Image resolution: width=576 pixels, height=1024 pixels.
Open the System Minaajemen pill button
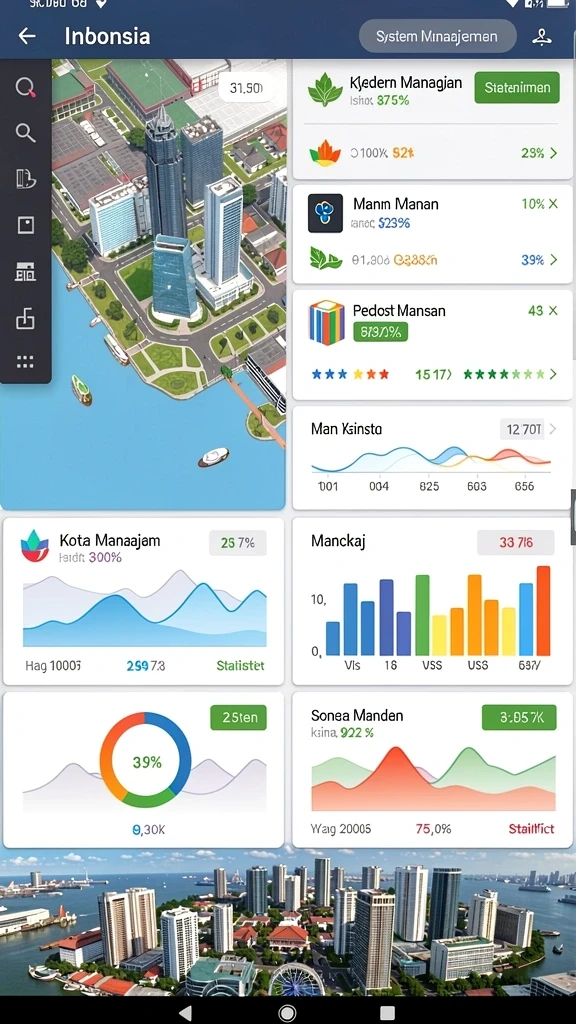coord(438,37)
